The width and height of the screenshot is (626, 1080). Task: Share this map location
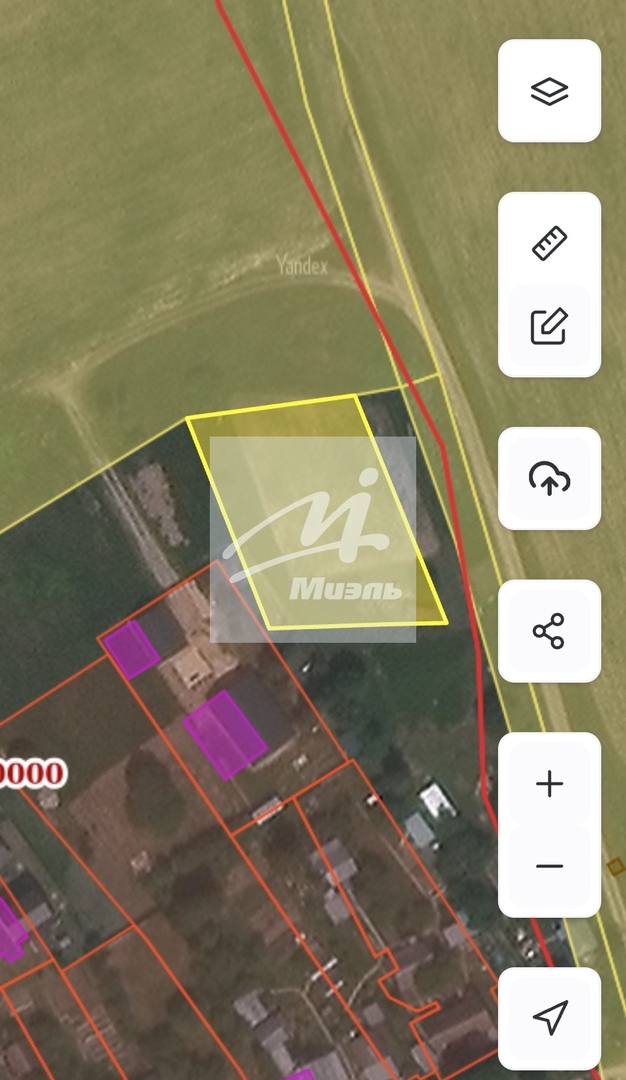549,631
